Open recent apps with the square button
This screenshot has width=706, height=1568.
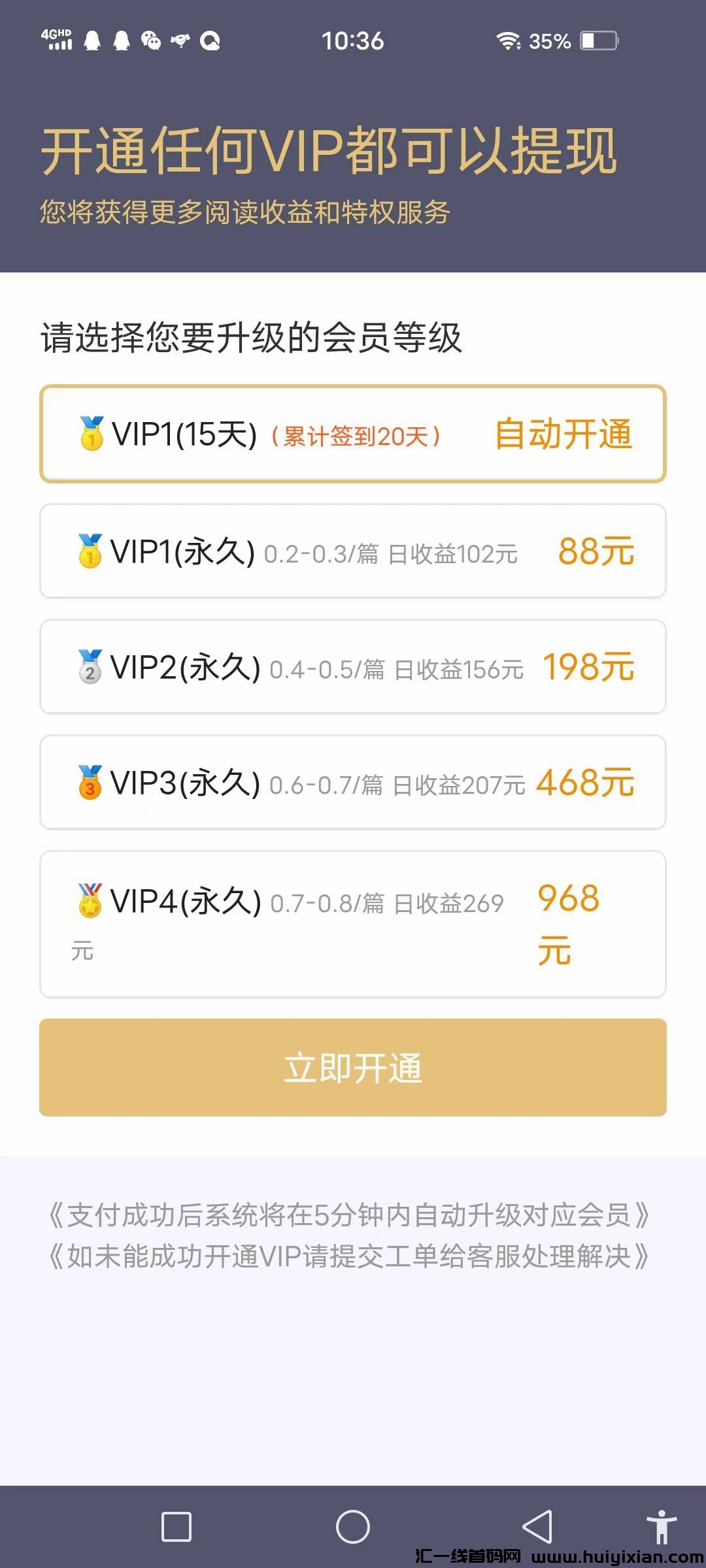pos(176,1527)
